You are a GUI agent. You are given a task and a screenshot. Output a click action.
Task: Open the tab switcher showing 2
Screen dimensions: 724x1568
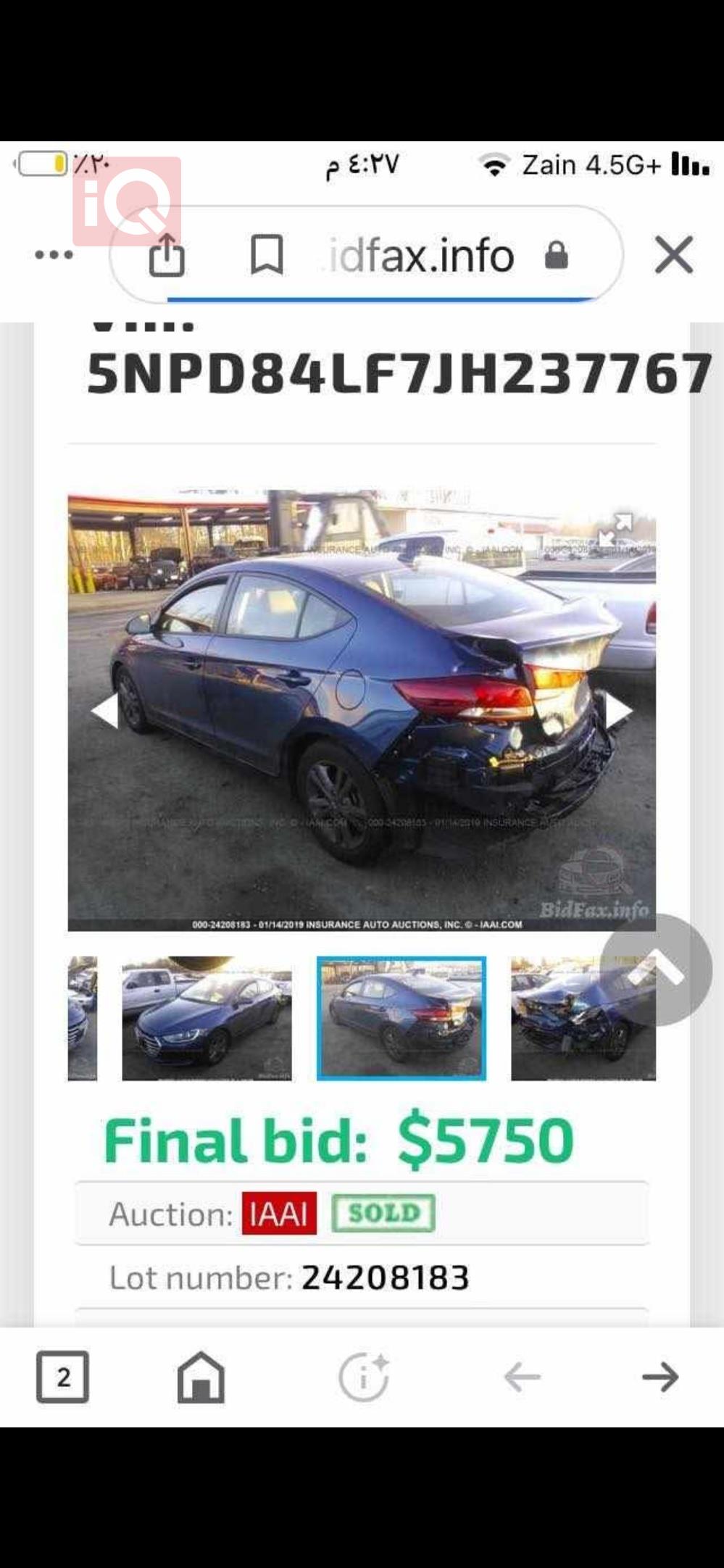click(63, 1377)
